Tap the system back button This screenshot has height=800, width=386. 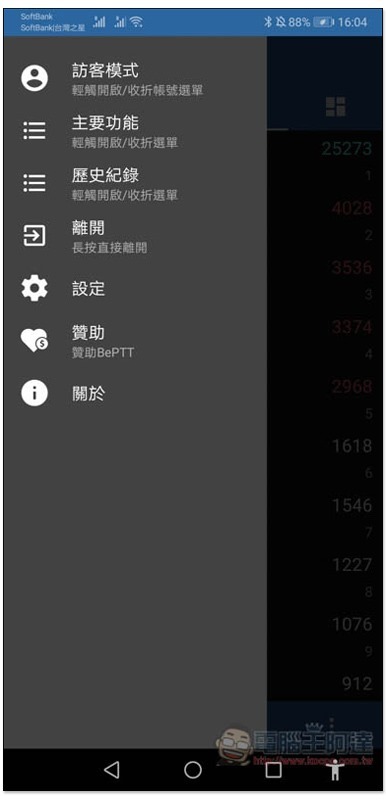(x=112, y=770)
